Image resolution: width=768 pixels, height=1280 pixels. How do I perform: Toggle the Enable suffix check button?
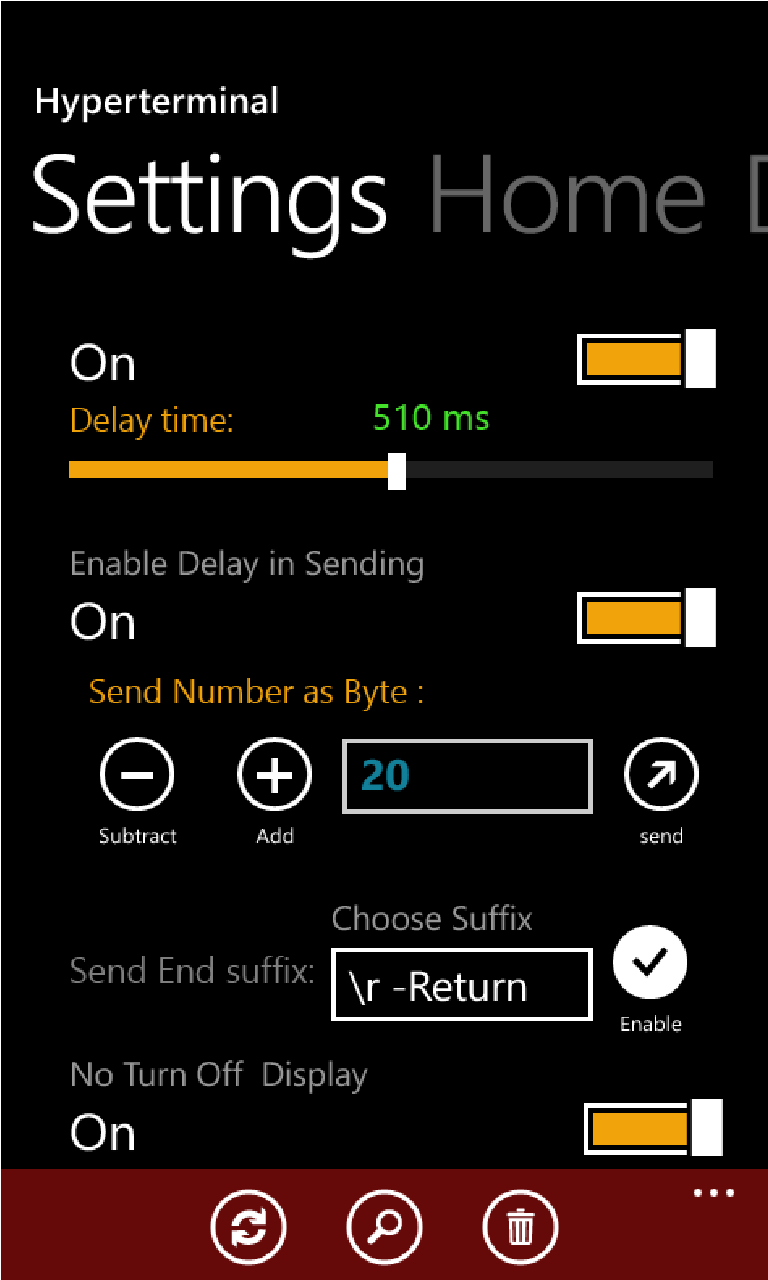pos(650,963)
